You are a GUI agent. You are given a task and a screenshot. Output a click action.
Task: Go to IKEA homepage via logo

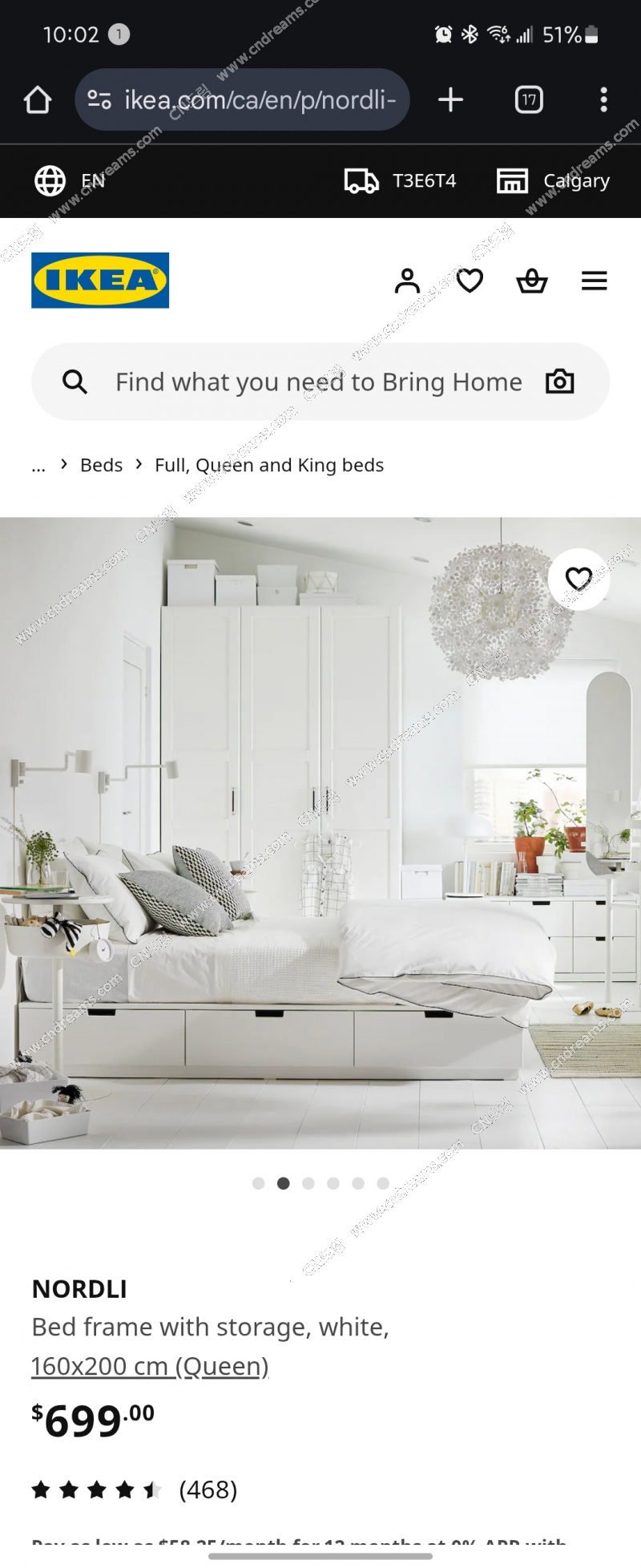click(x=100, y=281)
